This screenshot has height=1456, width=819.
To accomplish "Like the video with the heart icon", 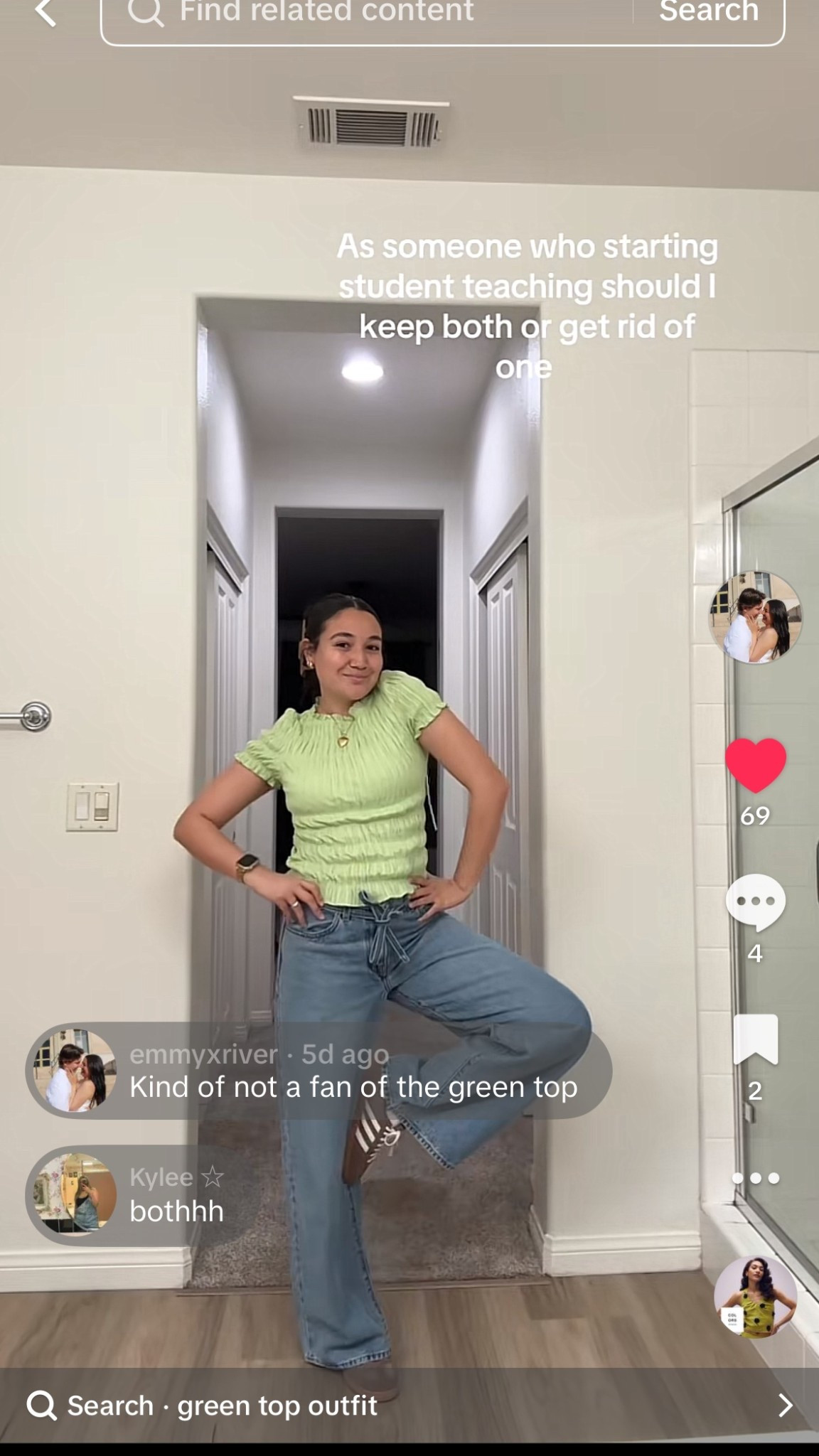I will point(755,766).
